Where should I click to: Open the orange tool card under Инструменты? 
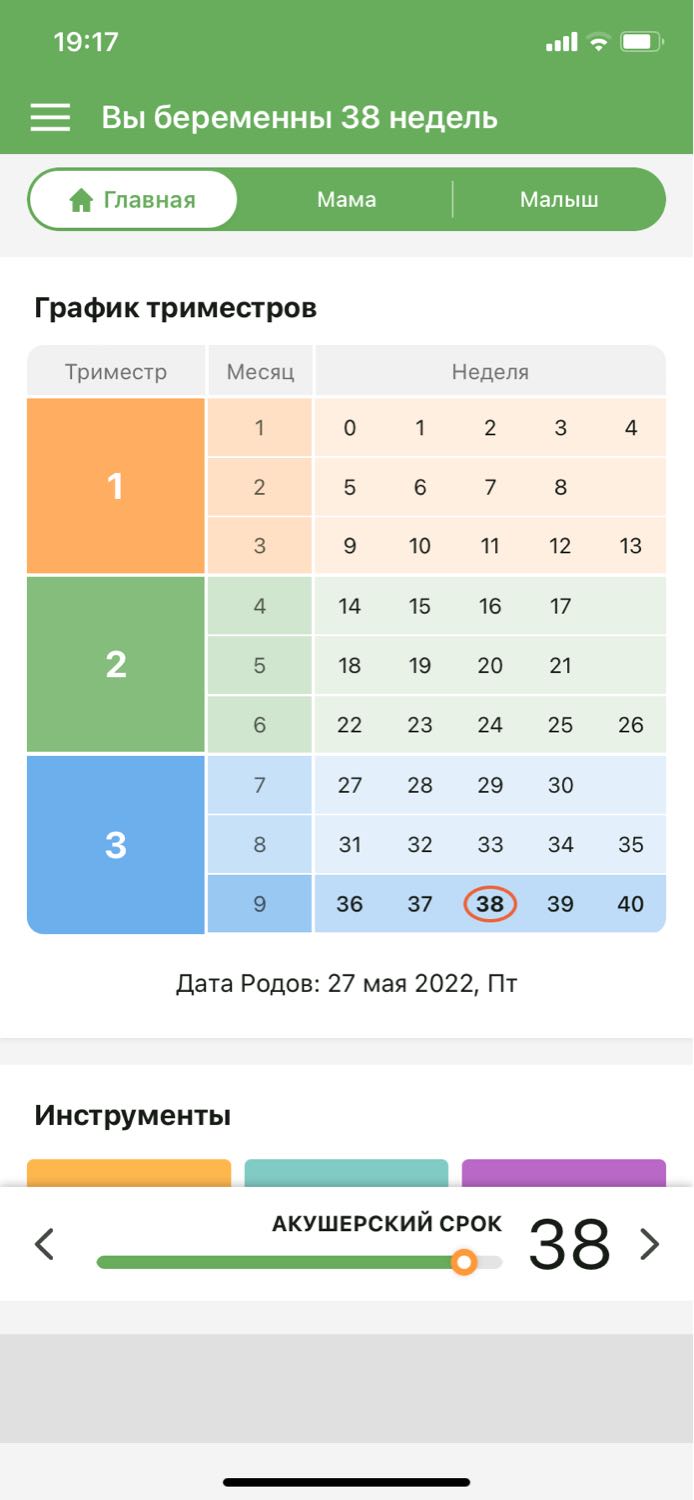[x=129, y=1173]
